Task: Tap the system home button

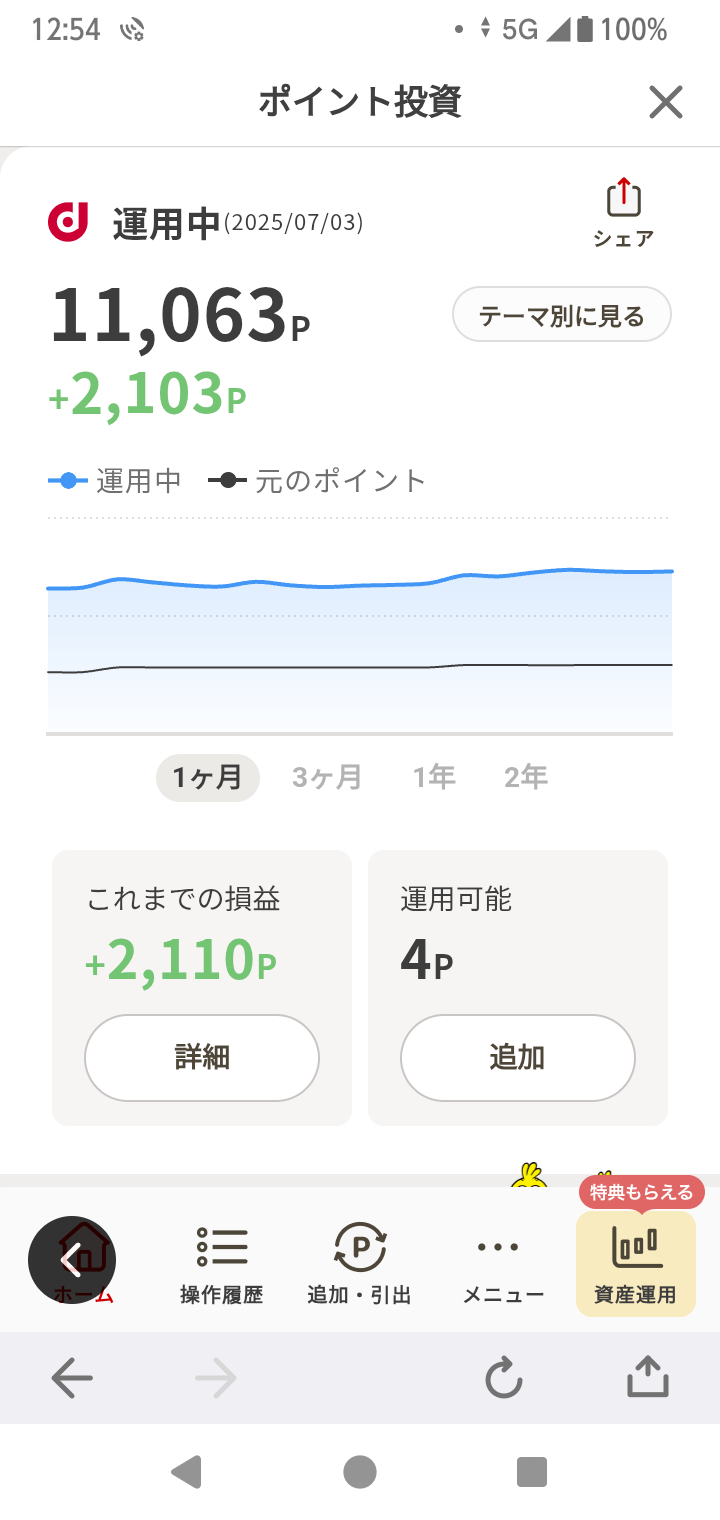Action: 360,1472
